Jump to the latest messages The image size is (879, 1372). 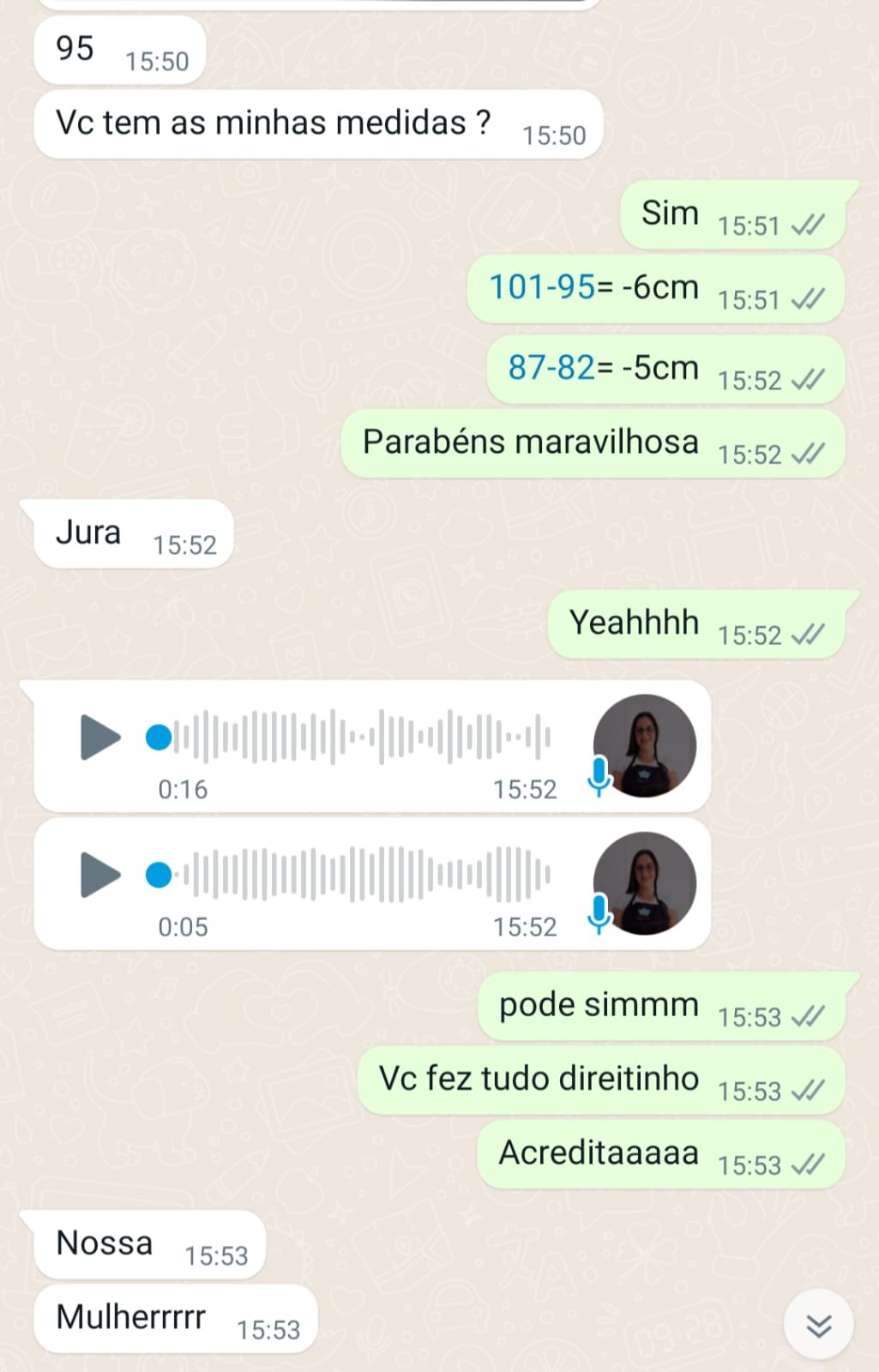tap(818, 1326)
